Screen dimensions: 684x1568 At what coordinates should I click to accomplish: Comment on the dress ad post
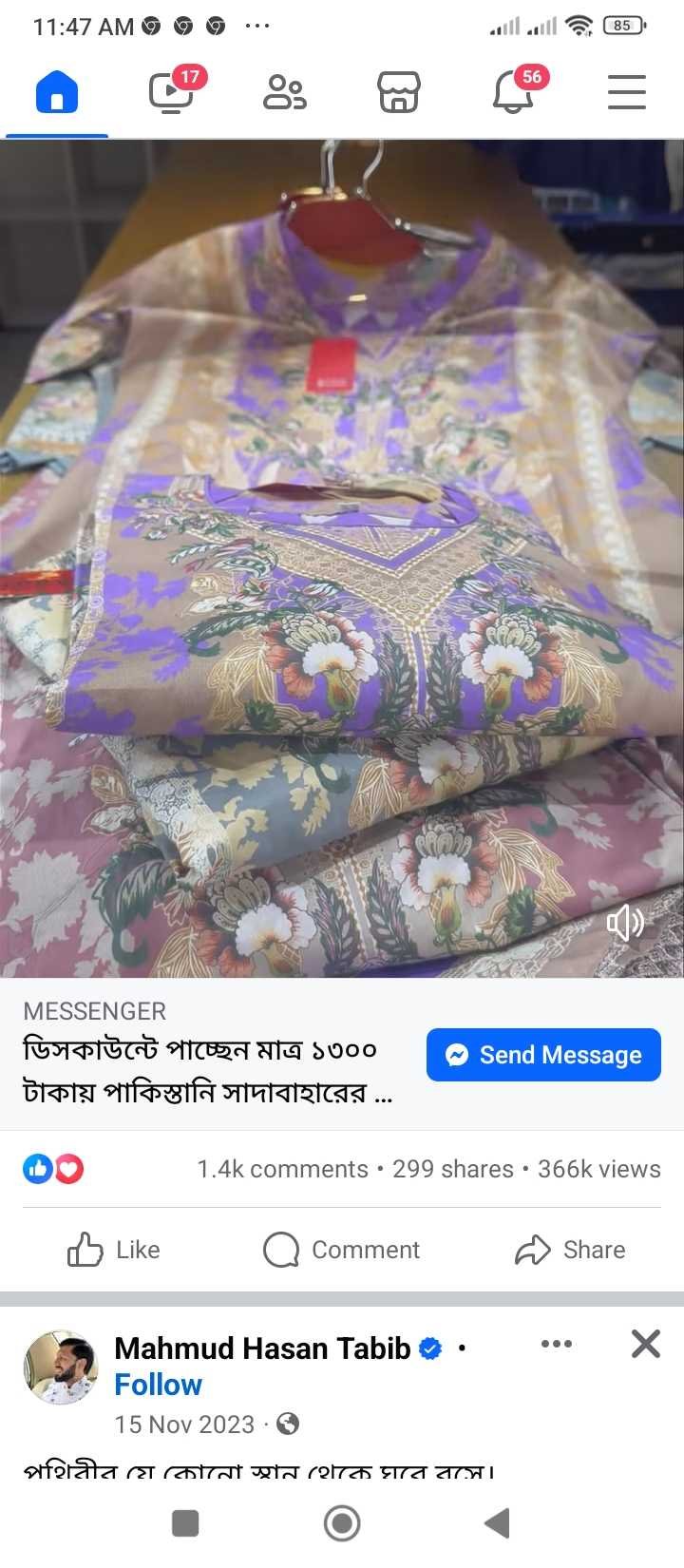(342, 1250)
